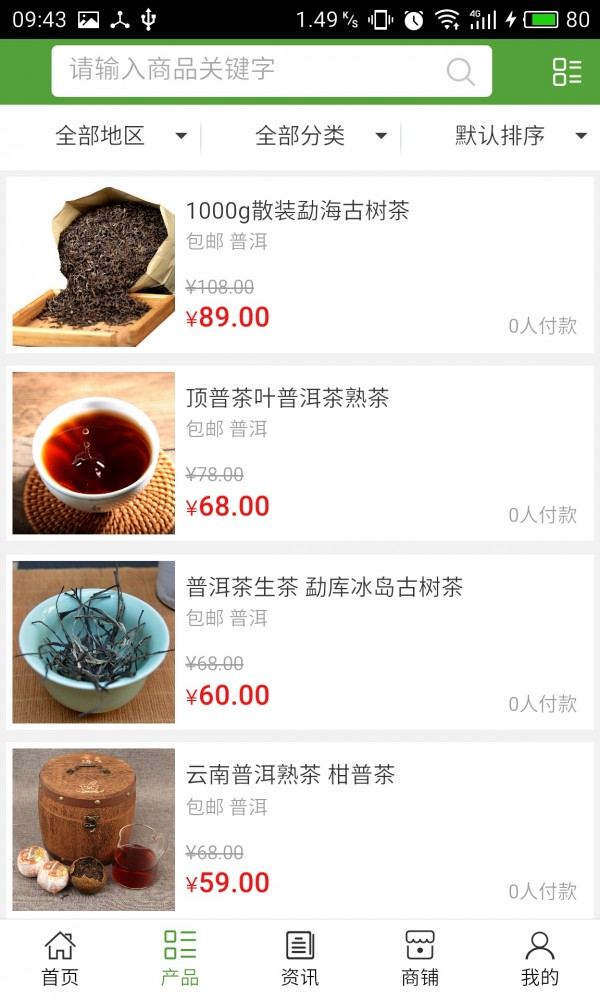Expand the 全部分类 category dropdown

tap(320, 136)
